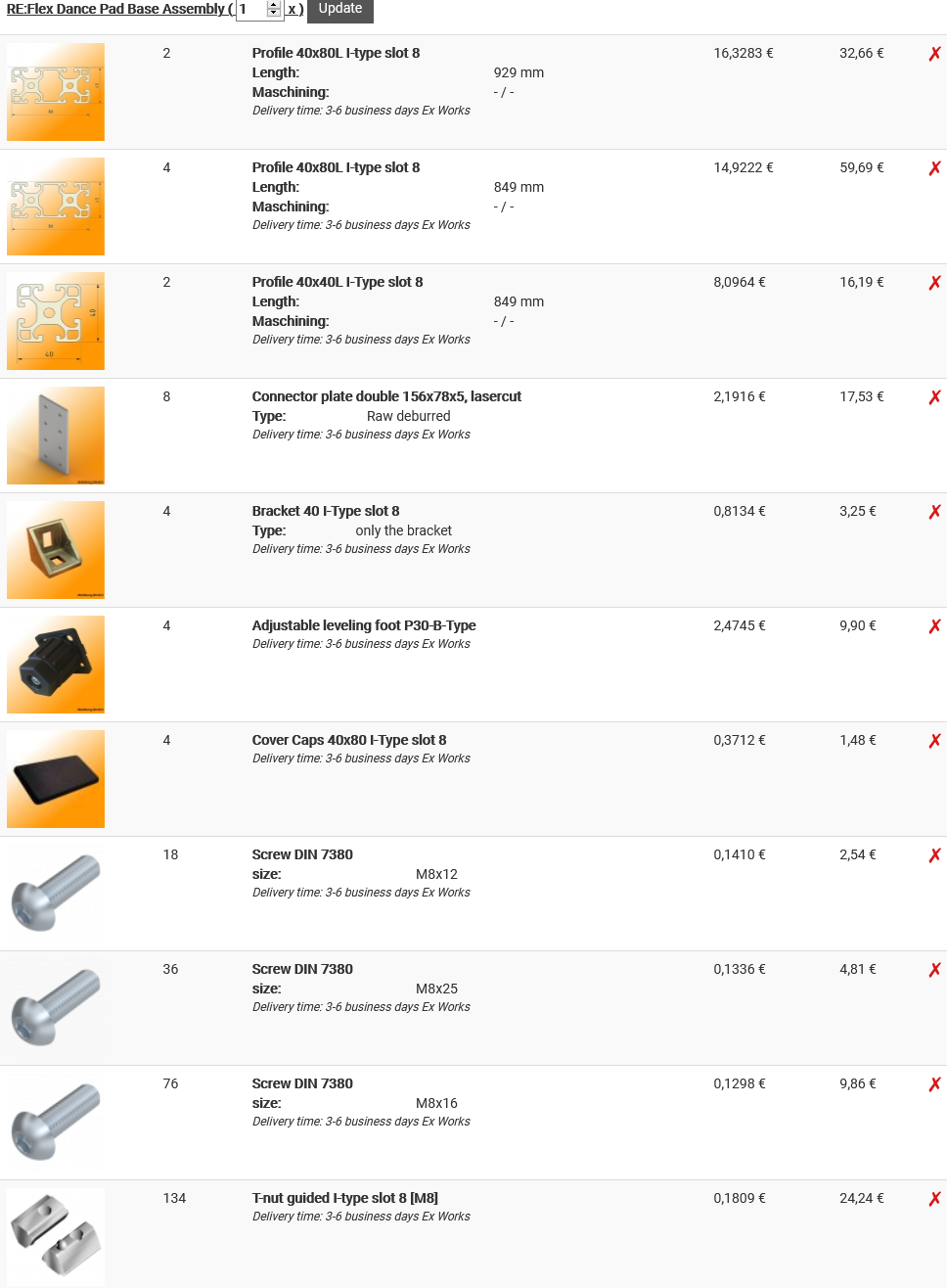Open the RE:Flex Dance Pad Base Assembly link
Screen dimensions: 947x1288
click(117, 9)
